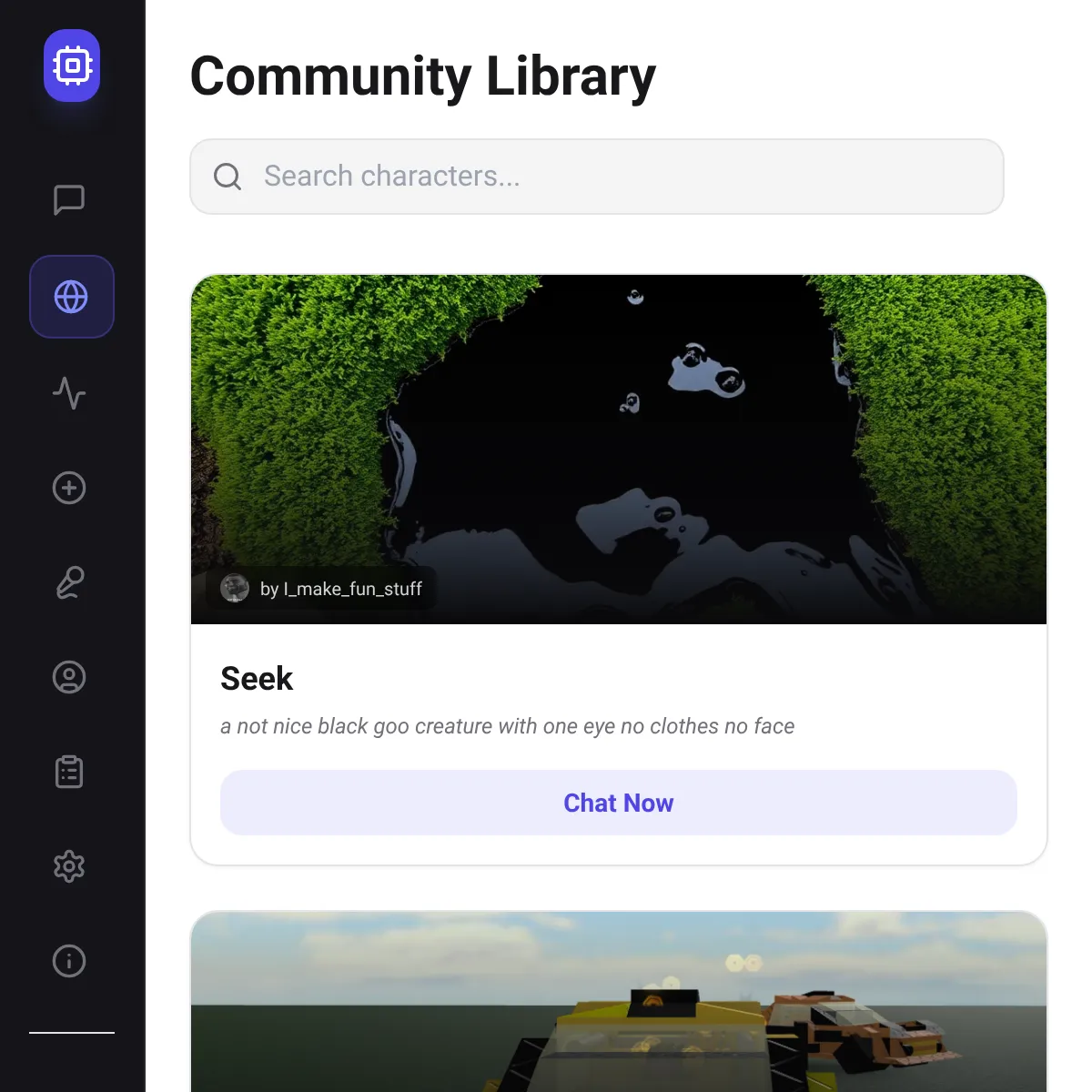Open the settings gear icon
Image resolution: width=1092 pixels, height=1092 pixels.
(69, 866)
